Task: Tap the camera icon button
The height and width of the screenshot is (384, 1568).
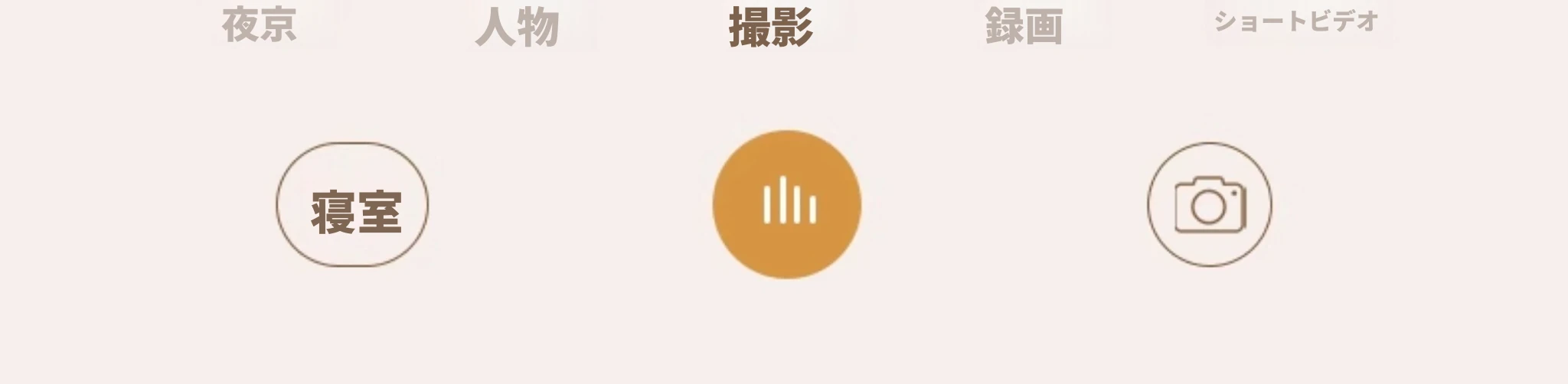Action: pyautogui.click(x=1210, y=204)
